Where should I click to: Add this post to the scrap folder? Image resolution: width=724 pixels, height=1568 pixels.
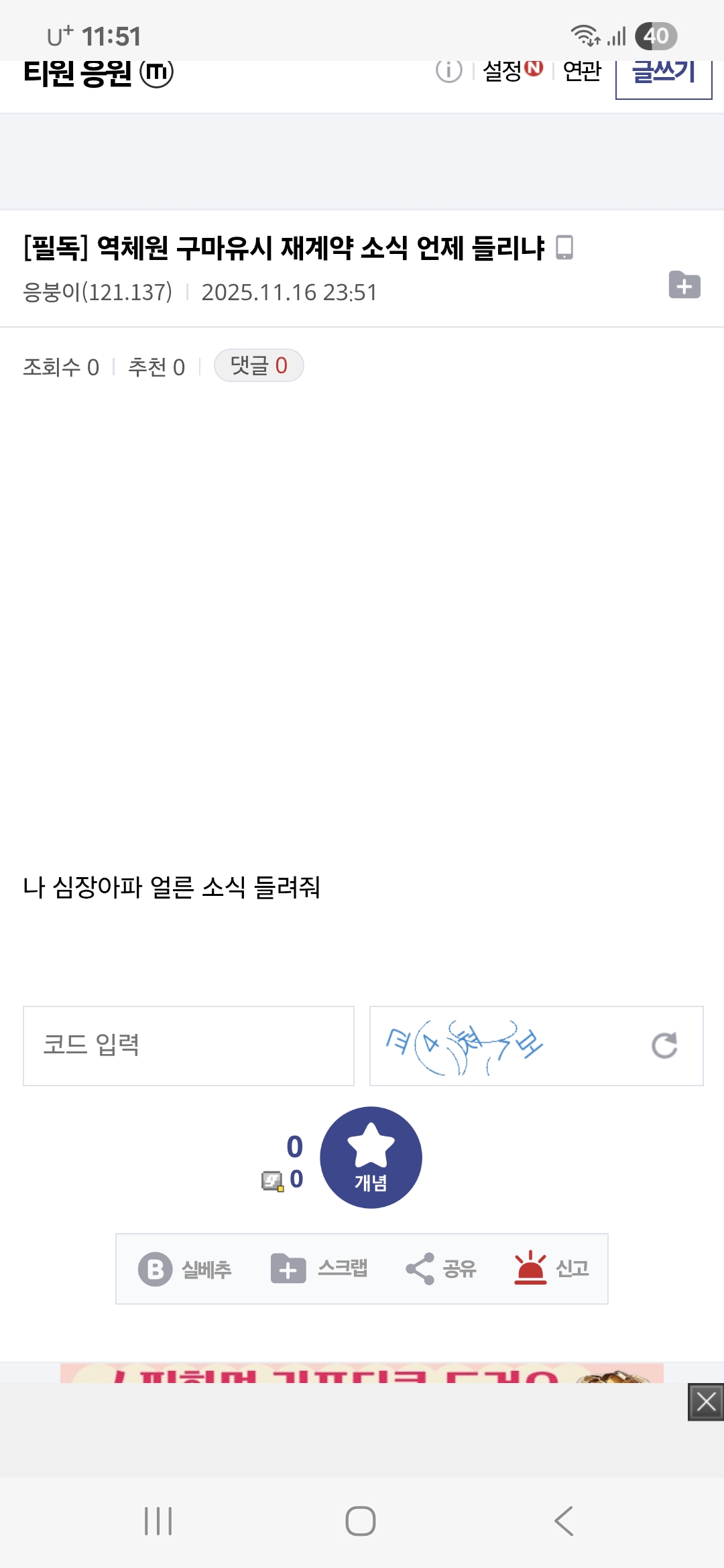click(684, 285)
